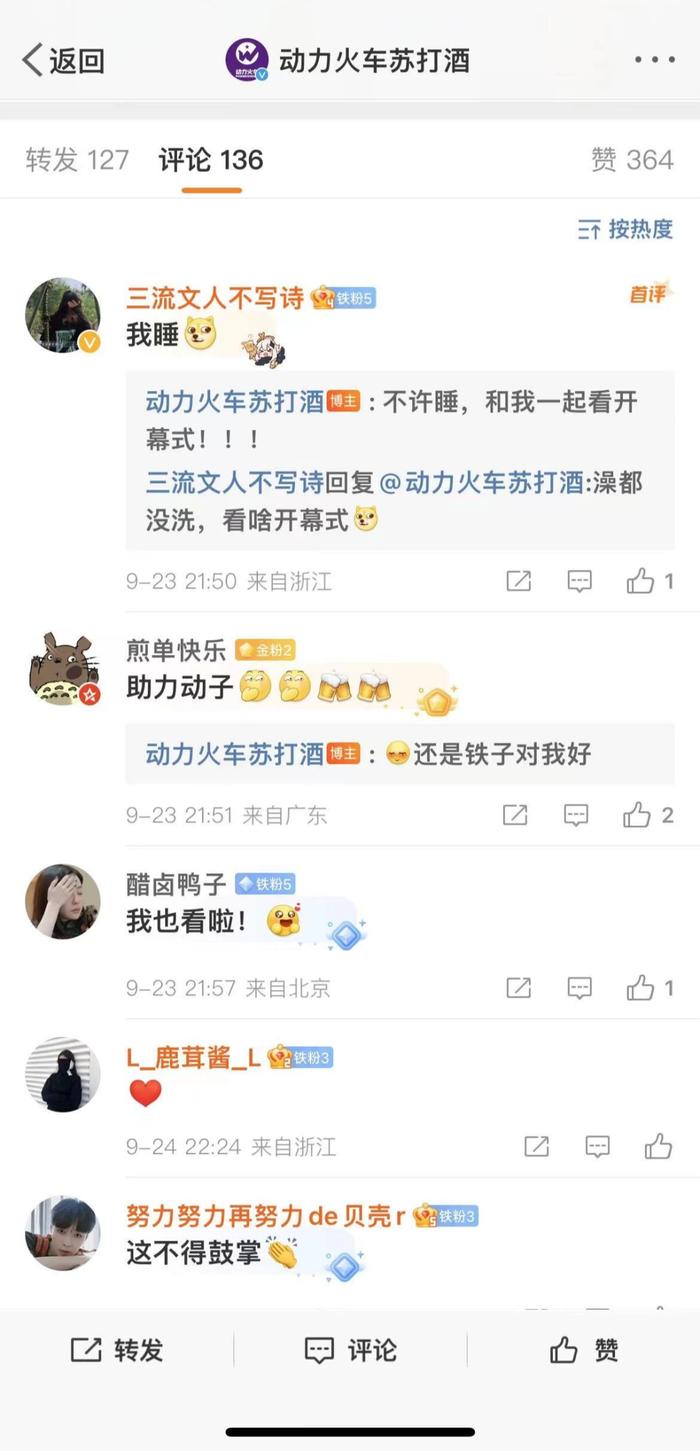Reply to L_鹿茸酱_L's comment

click(x=597, y=1146)
